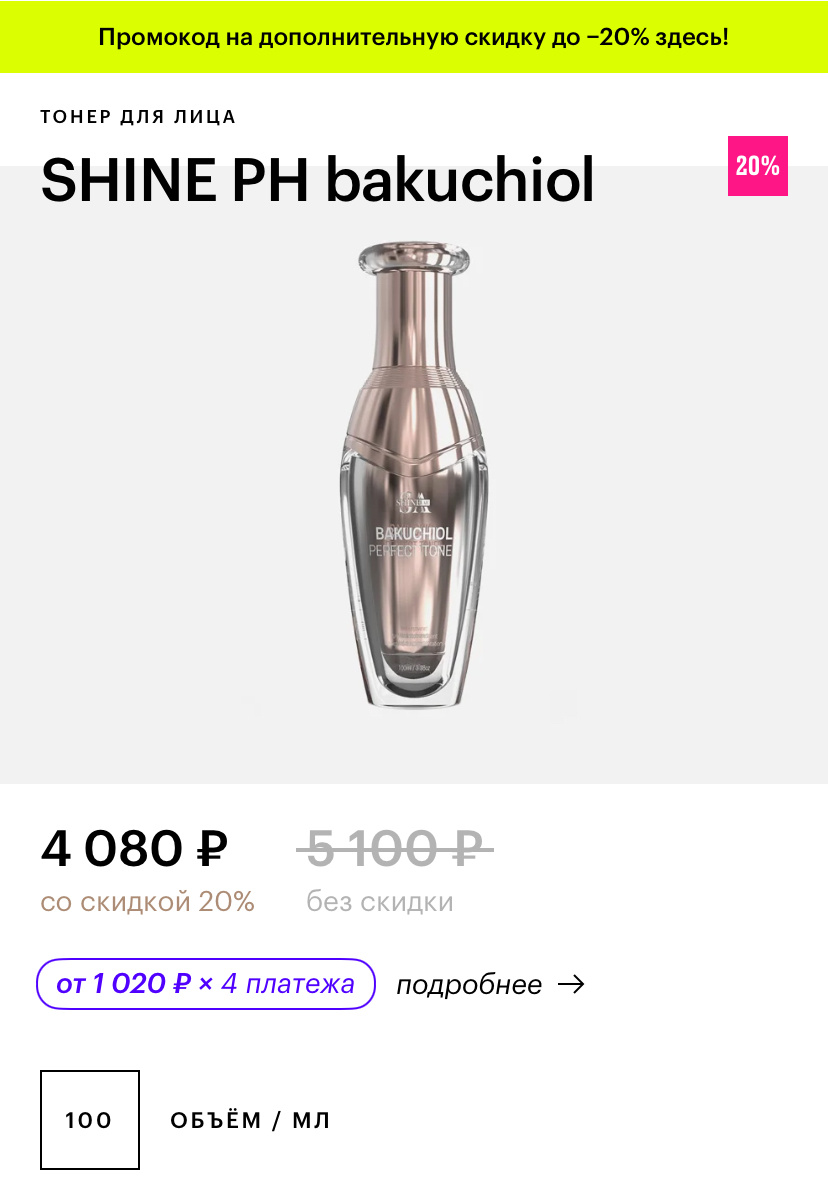The width and height of the screenshot is (828, 1184).
Task: Click inside the volume selection box showing 100
Action: (x=90, y=1121)
